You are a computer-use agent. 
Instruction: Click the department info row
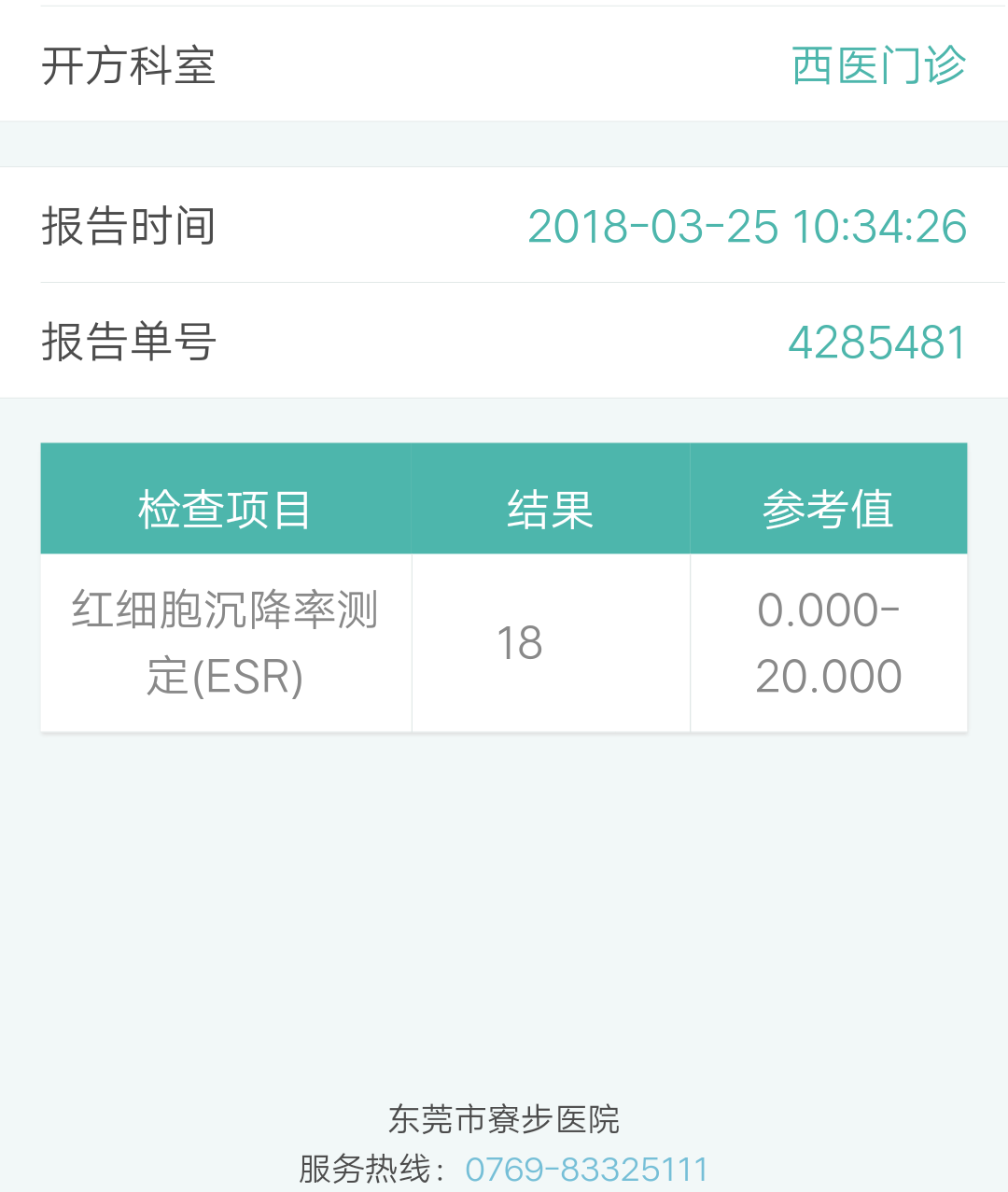tap(504, 63)
